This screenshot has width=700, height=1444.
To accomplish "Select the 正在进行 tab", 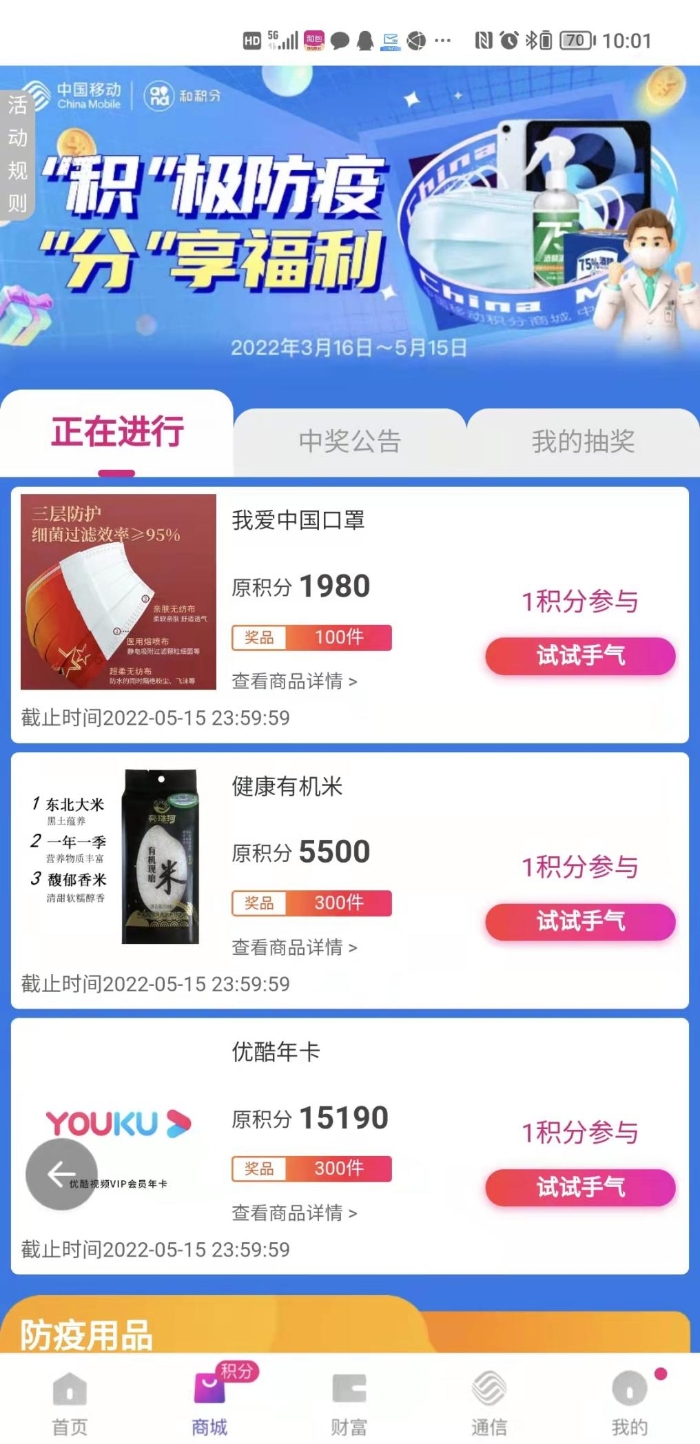I will (118, 433).
